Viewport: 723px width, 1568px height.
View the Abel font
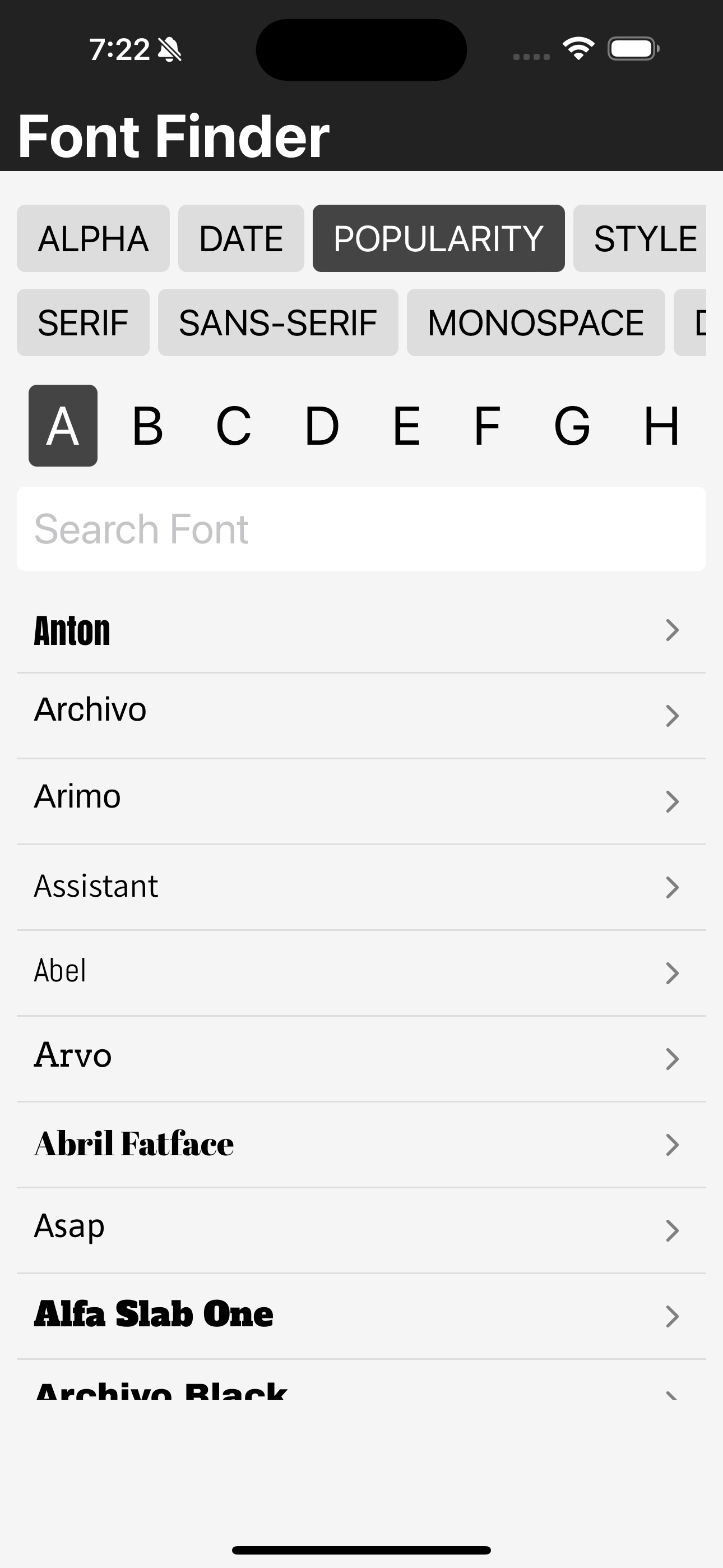[361, 974]
